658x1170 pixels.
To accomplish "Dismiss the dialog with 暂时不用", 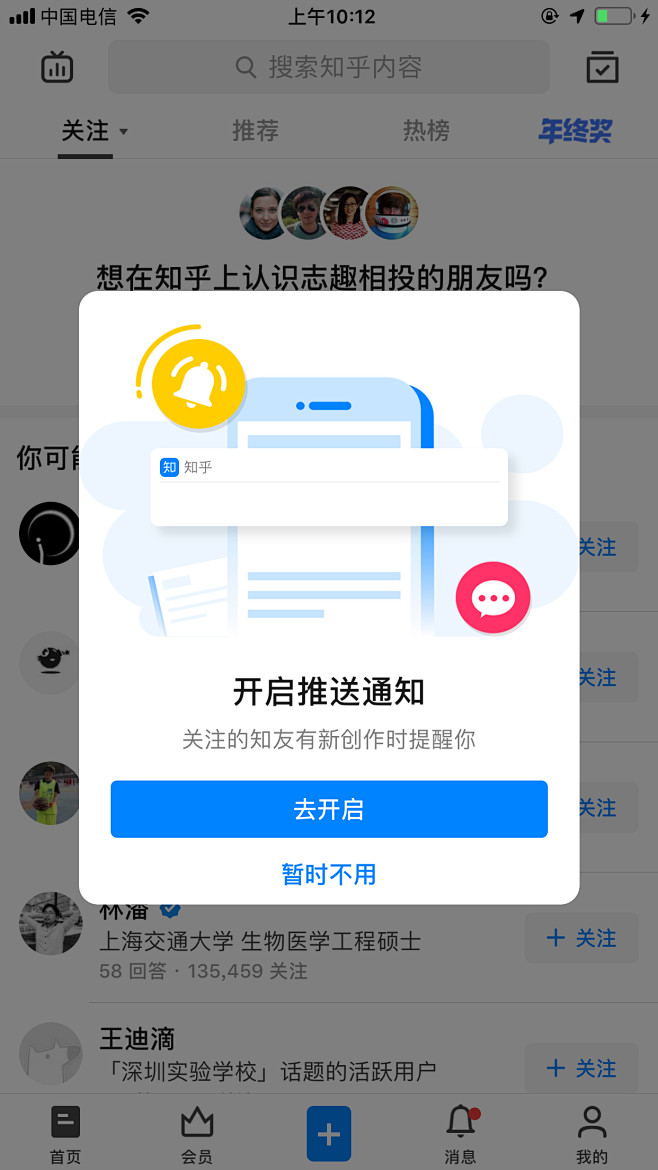I will point(329,874).
